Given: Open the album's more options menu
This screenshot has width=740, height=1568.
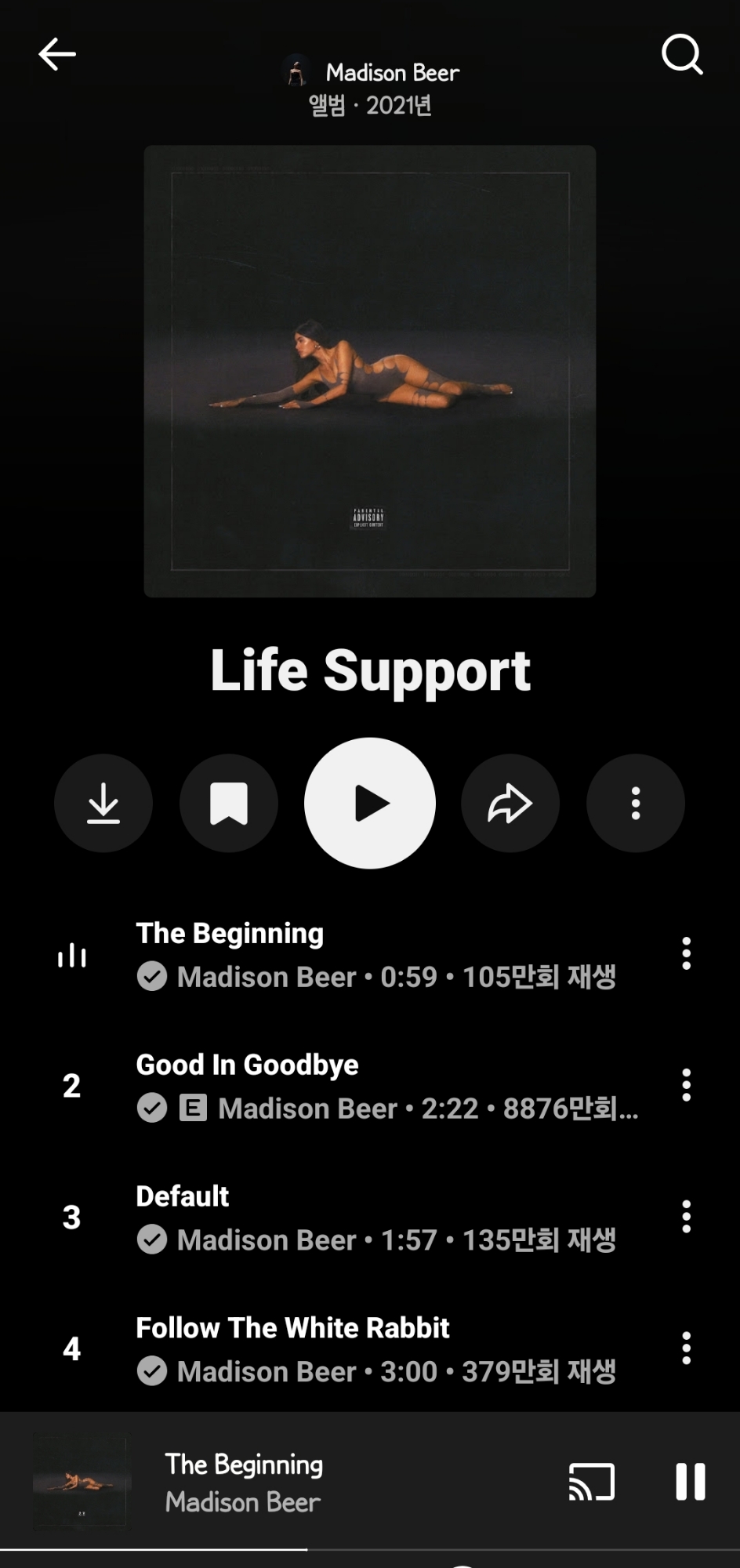Looking at the screenshot, I should coord(636,804).
